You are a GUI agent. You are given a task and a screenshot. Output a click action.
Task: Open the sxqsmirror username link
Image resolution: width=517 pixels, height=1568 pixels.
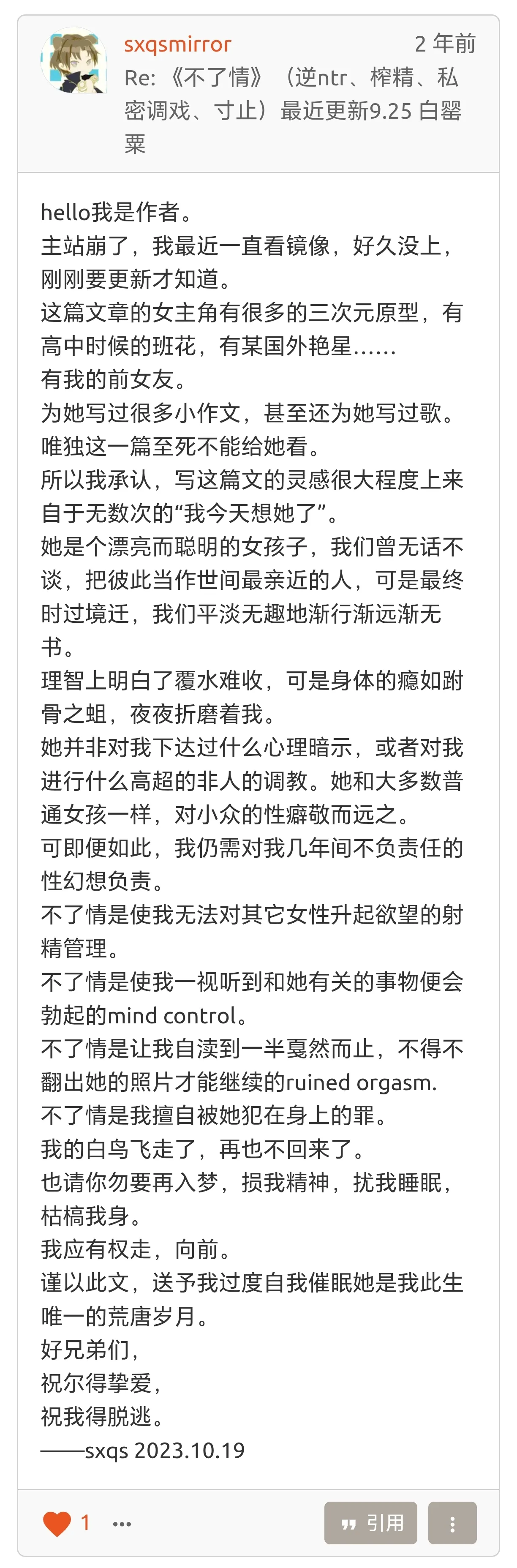[x=177, y=44]
